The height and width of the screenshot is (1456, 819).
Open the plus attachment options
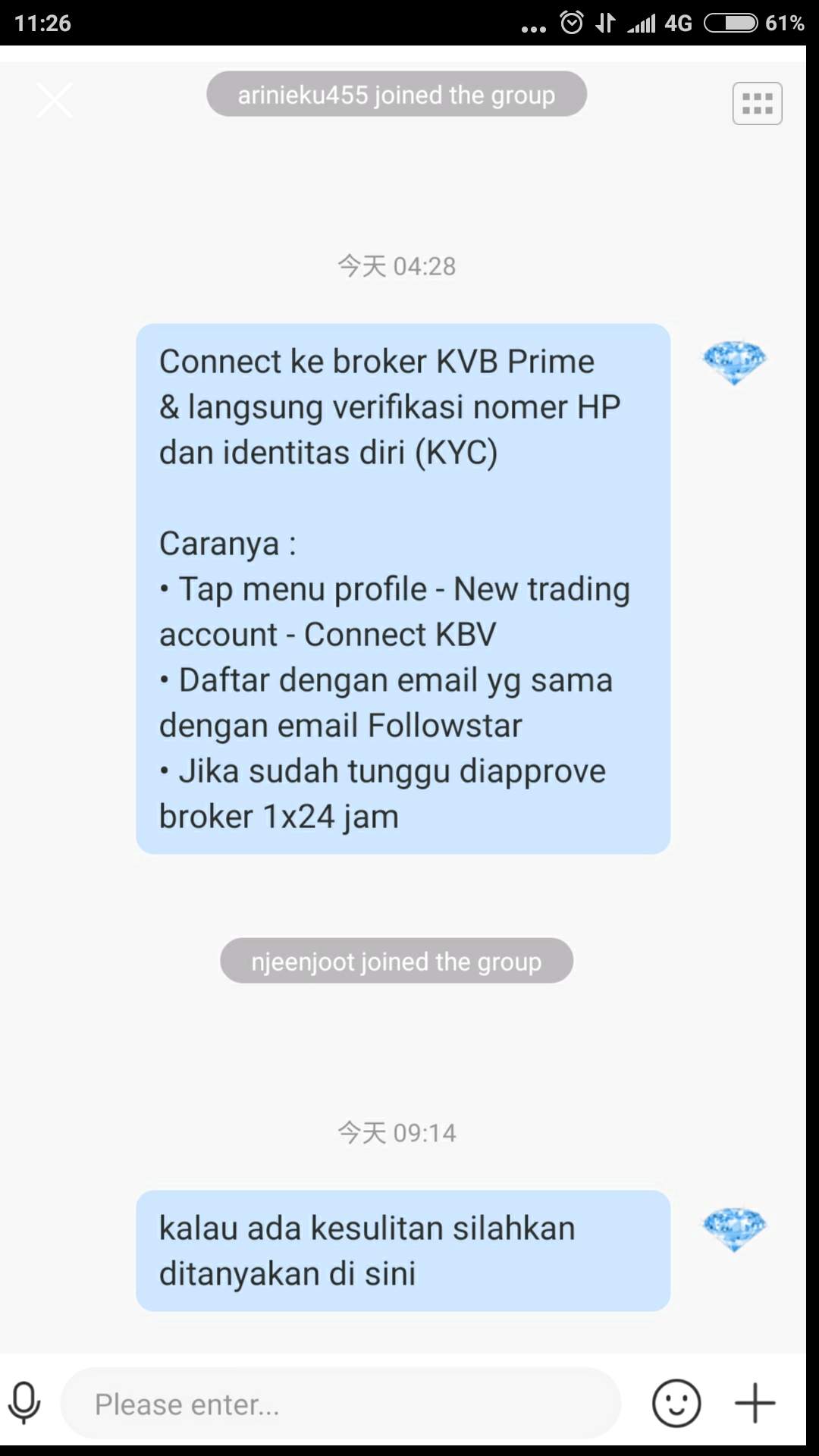[755, 1403]
